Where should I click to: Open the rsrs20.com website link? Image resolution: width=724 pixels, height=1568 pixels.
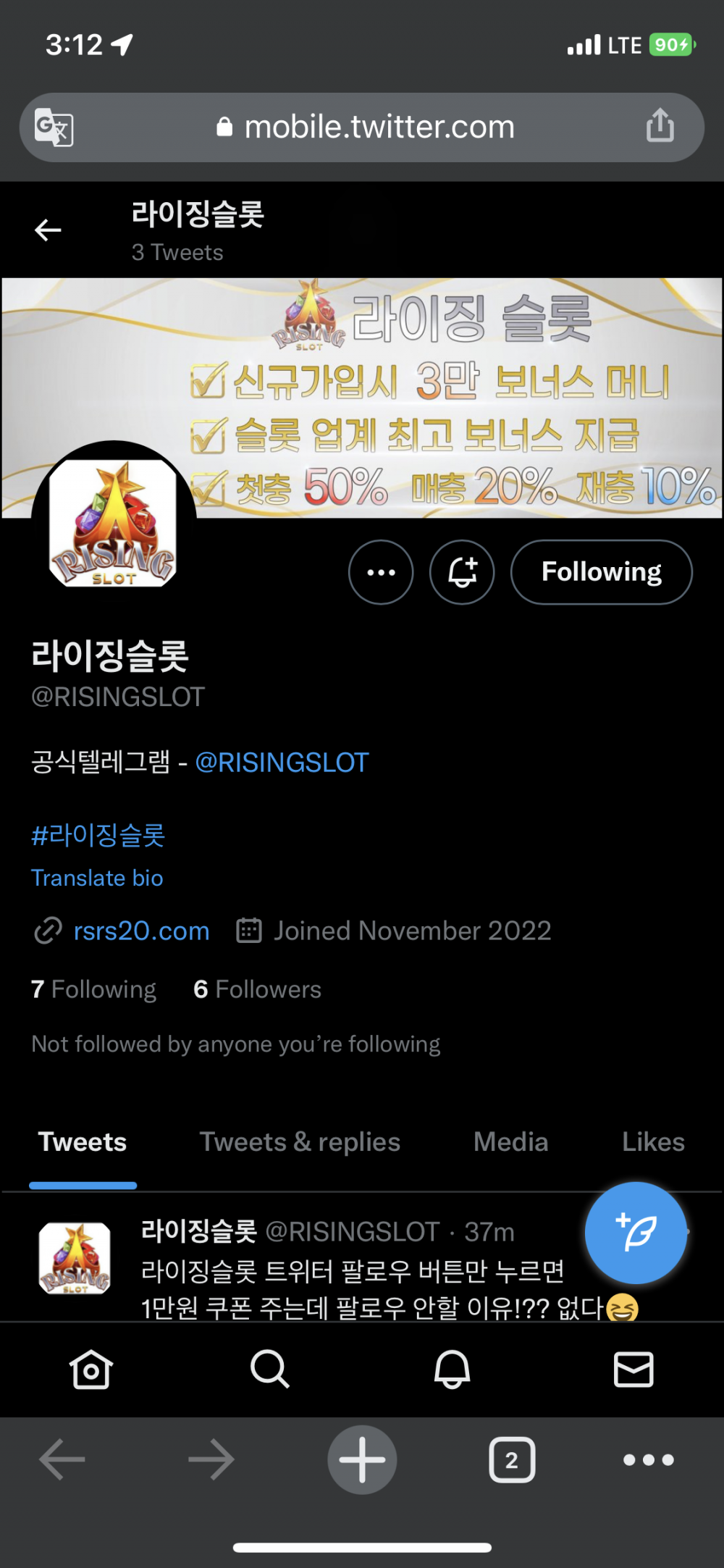tap(141, 931)
